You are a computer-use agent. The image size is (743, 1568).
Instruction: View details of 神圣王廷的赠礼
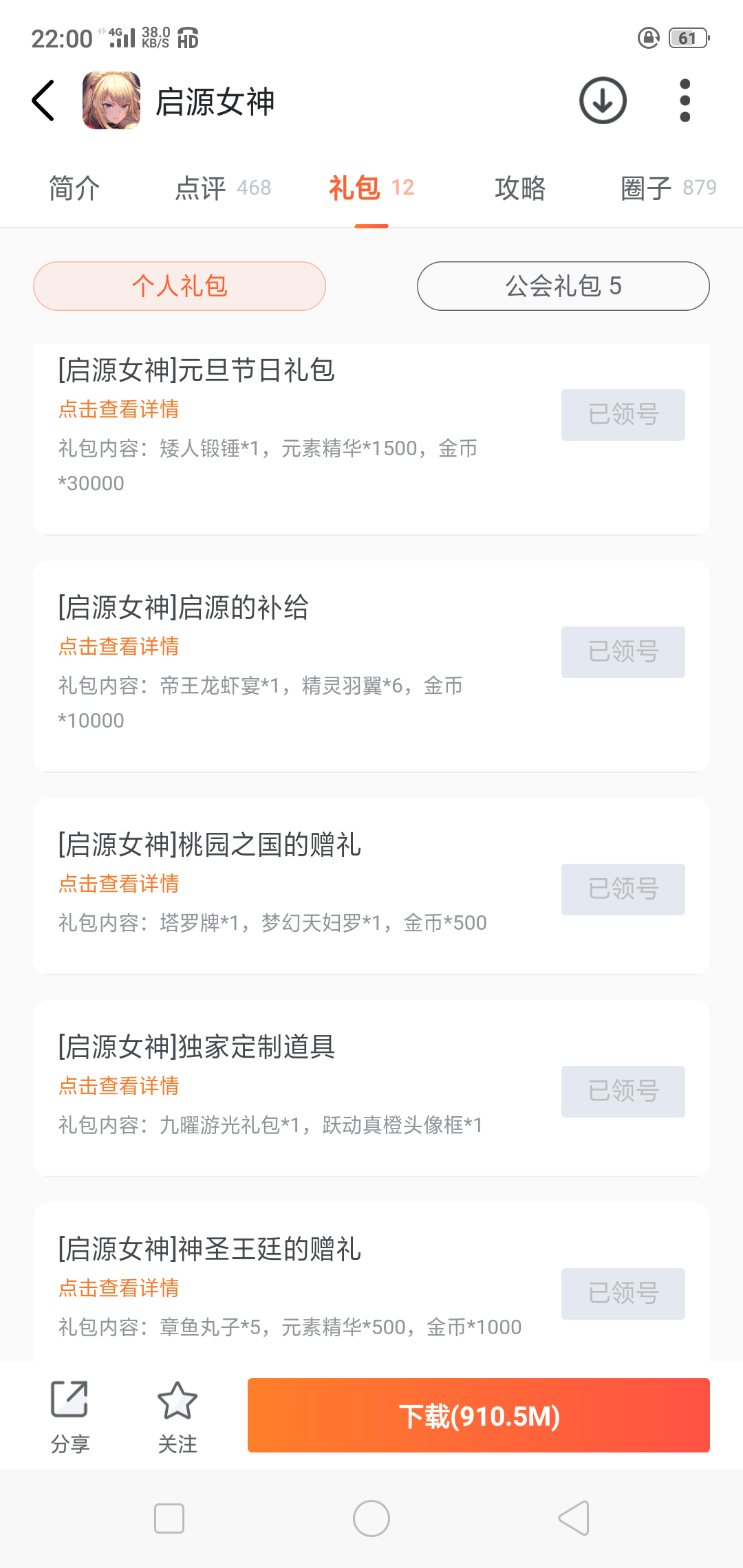(119, 1288)
